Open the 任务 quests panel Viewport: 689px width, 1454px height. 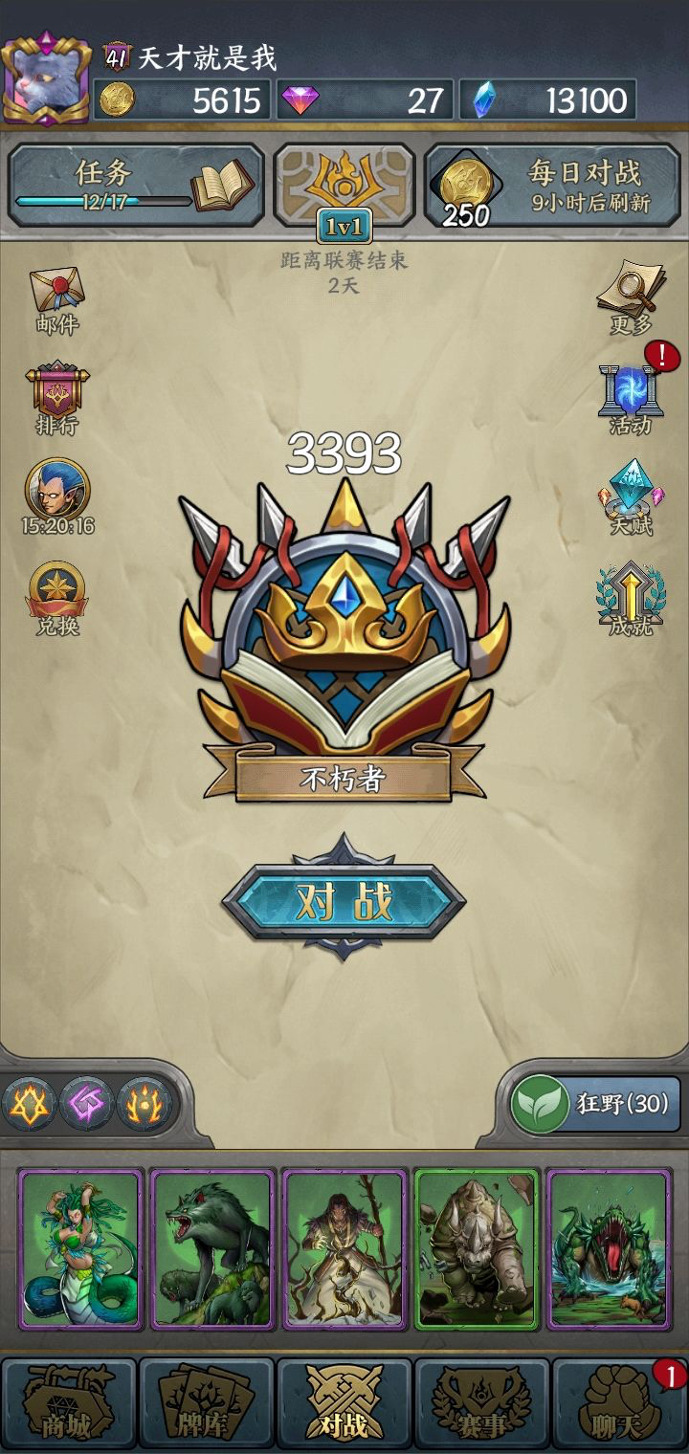coord(137,185)
